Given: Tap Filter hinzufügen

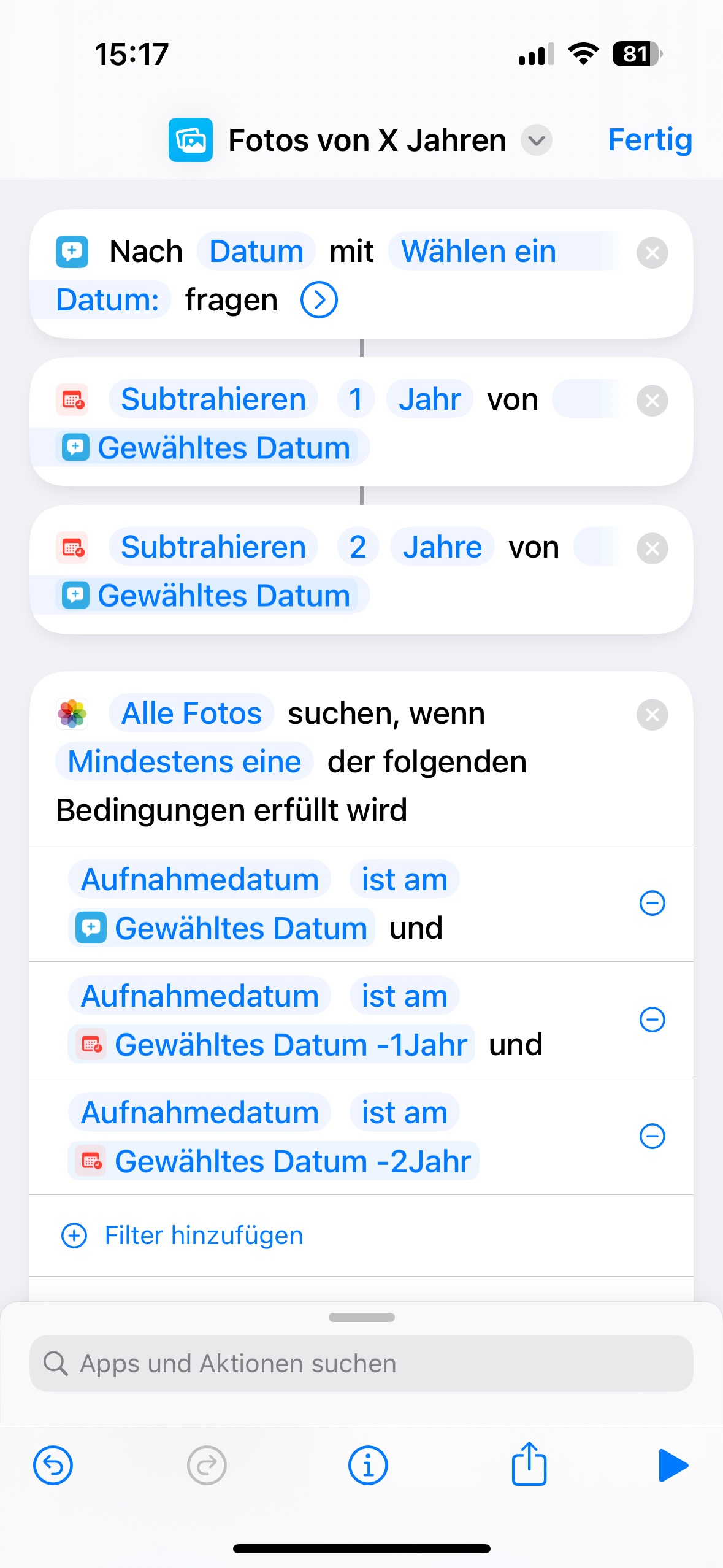Looking at the screenshot, I should [182, 1236].
